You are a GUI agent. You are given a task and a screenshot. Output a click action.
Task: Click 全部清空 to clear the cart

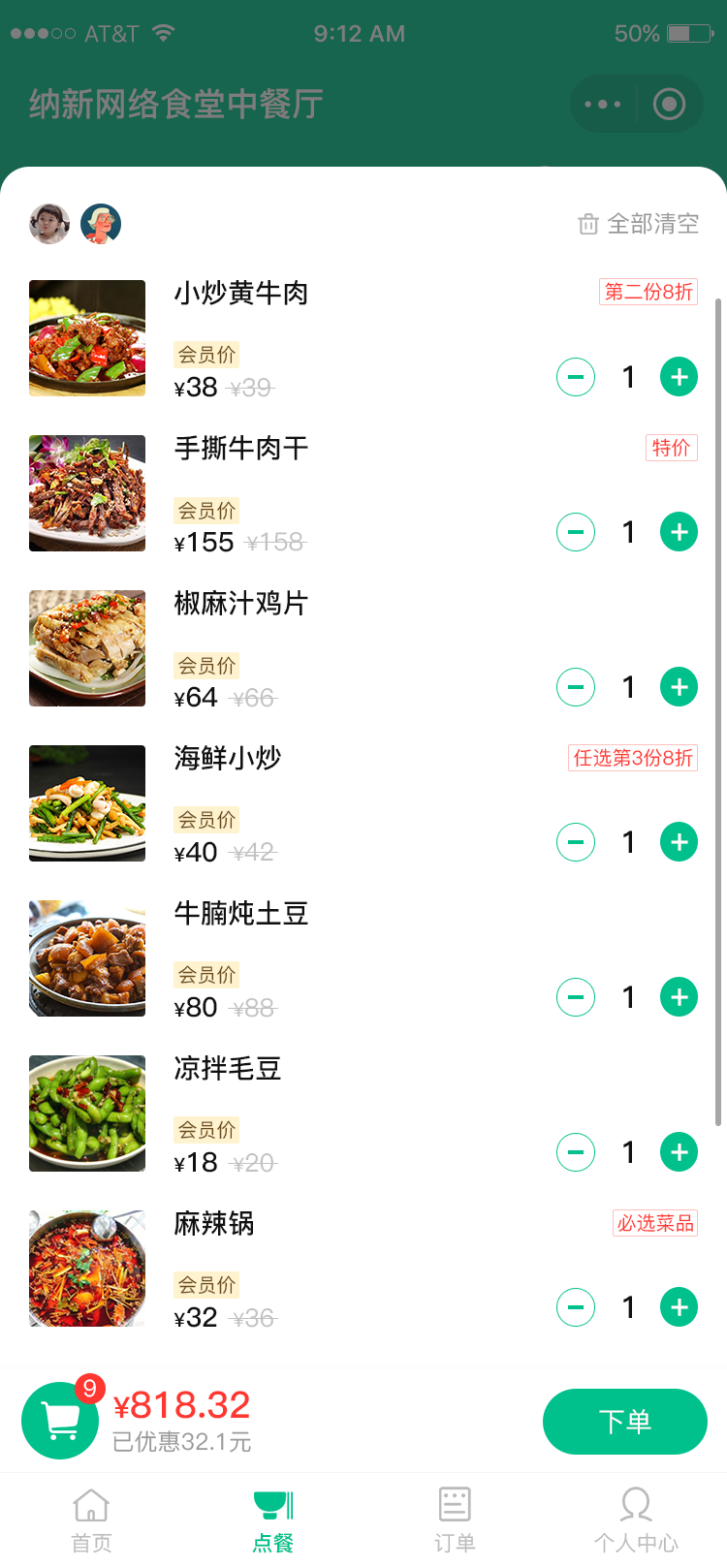[x=653, y=223]
